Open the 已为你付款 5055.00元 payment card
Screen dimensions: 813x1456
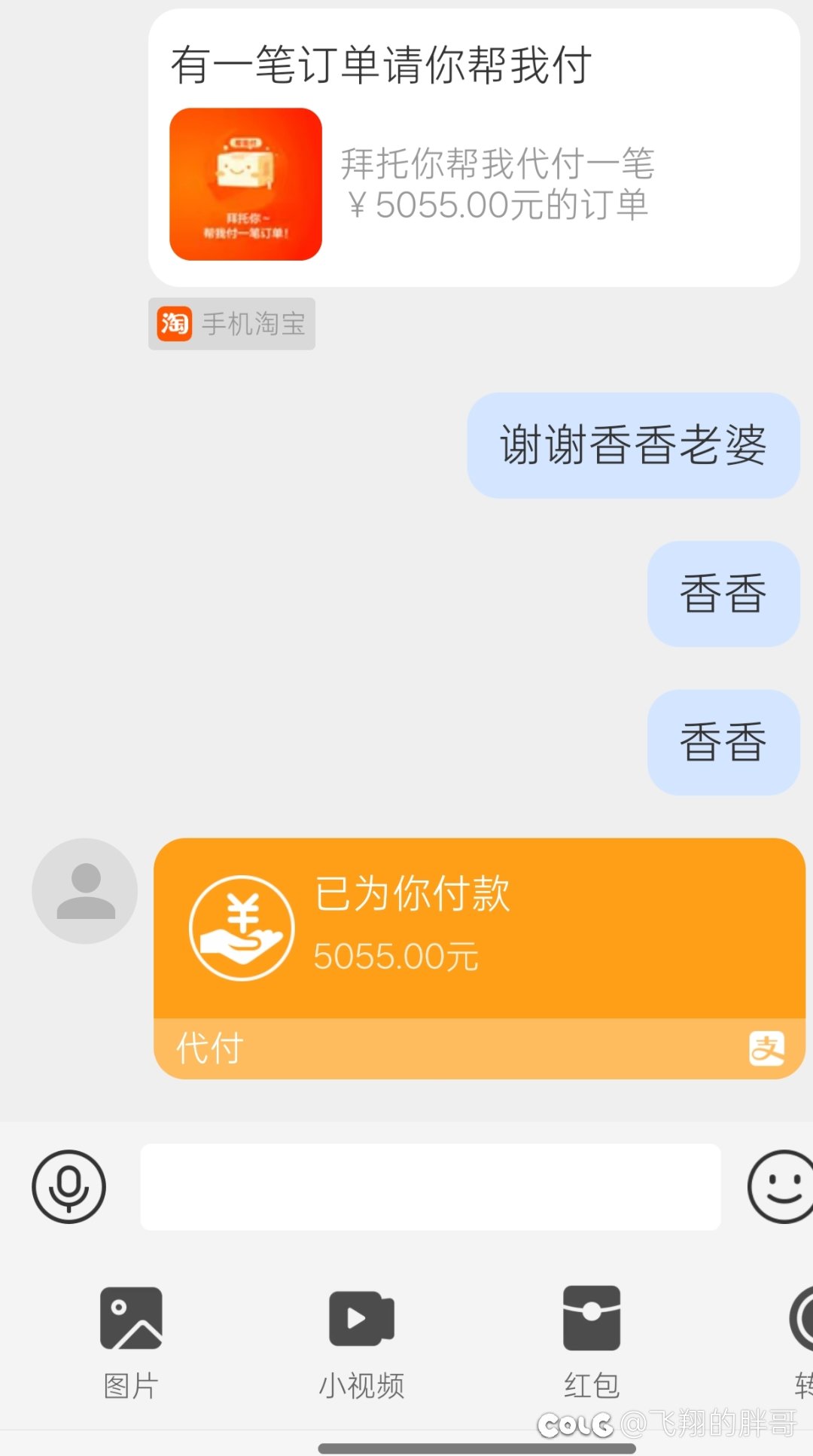pyautogui.click(x=480, y=958)
